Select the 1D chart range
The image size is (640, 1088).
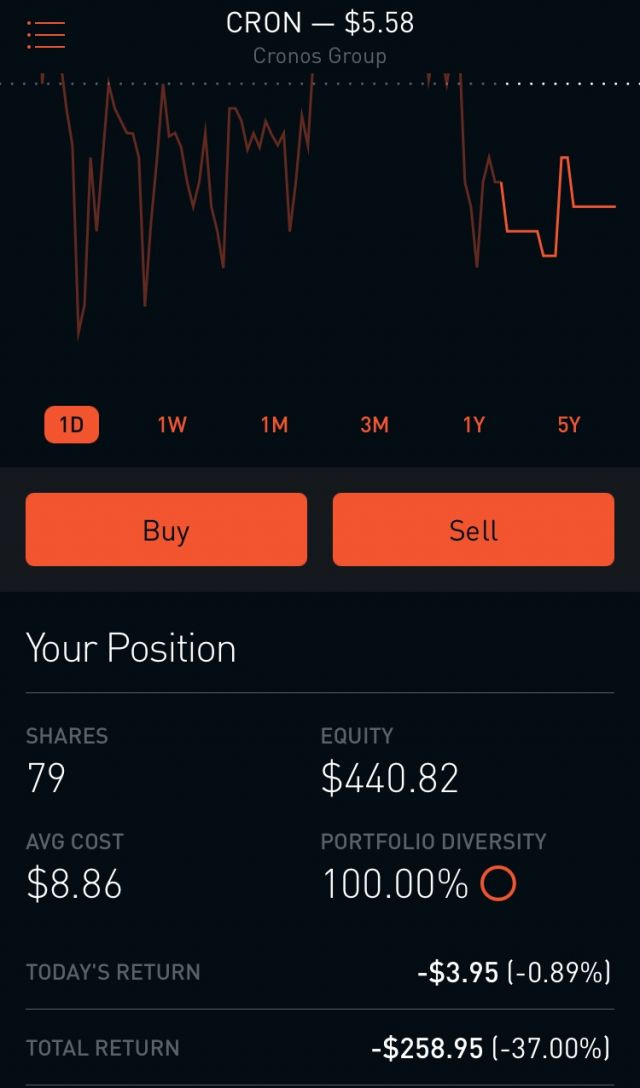point(71,425)
